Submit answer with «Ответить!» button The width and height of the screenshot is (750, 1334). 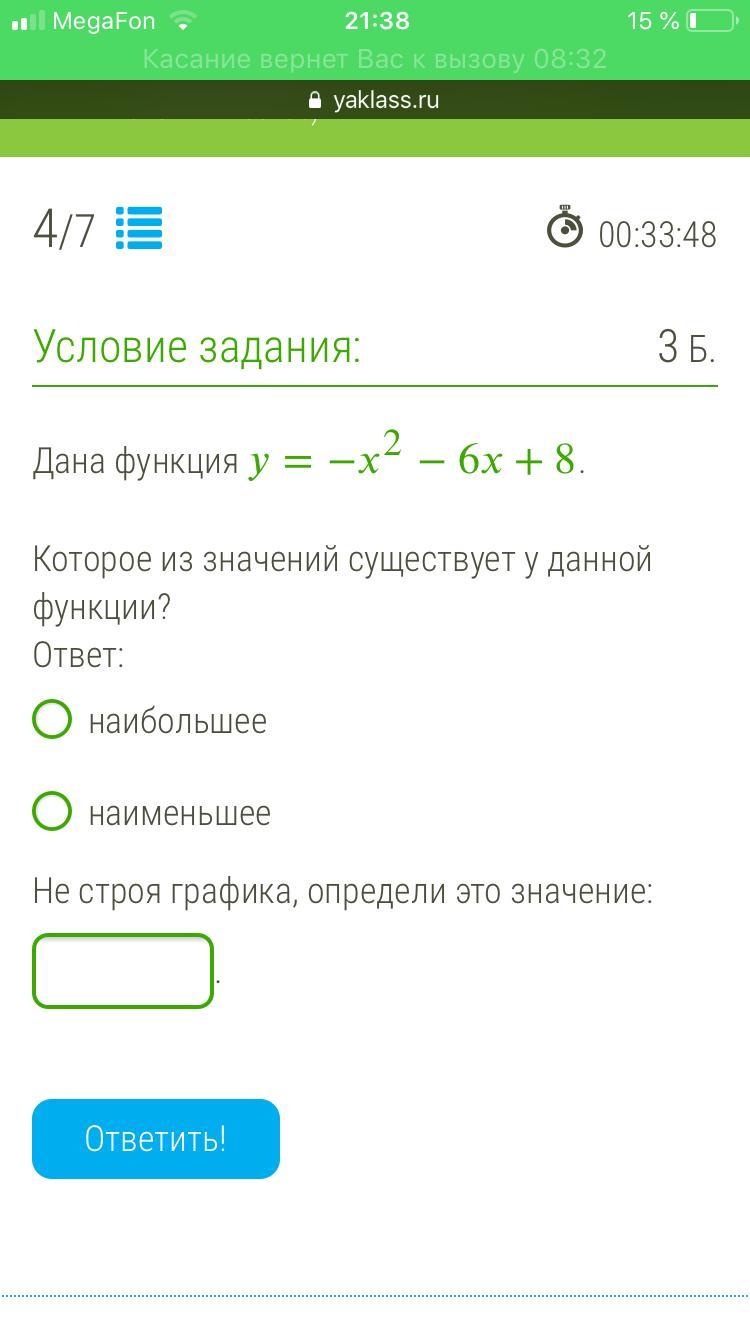click(x=156, y=1138)
